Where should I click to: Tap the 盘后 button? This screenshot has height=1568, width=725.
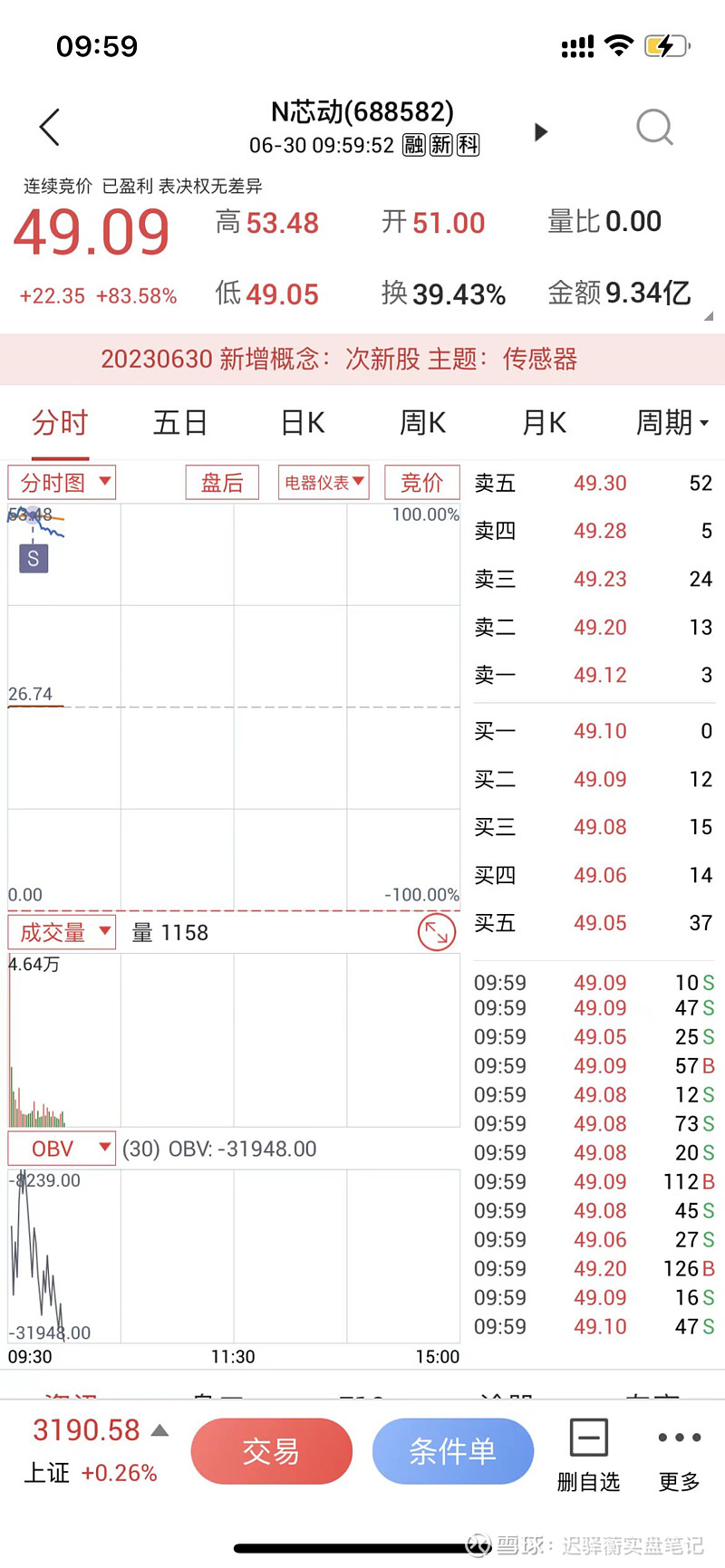[222, 482]
